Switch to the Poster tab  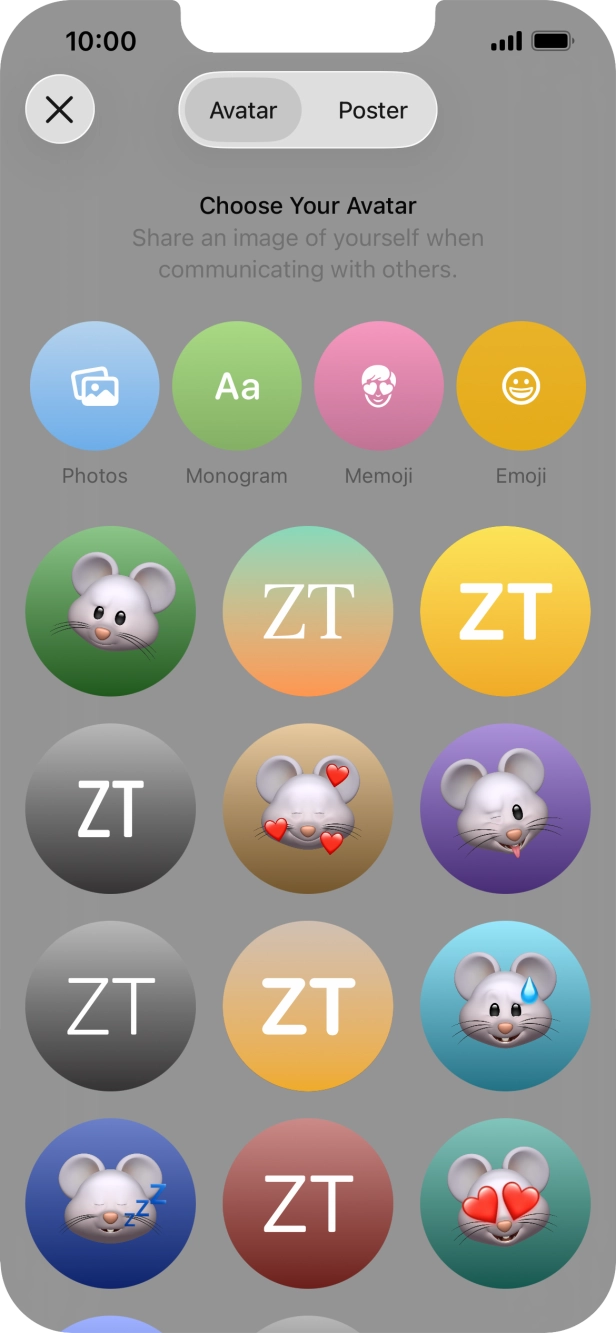(x=373, y=110)
